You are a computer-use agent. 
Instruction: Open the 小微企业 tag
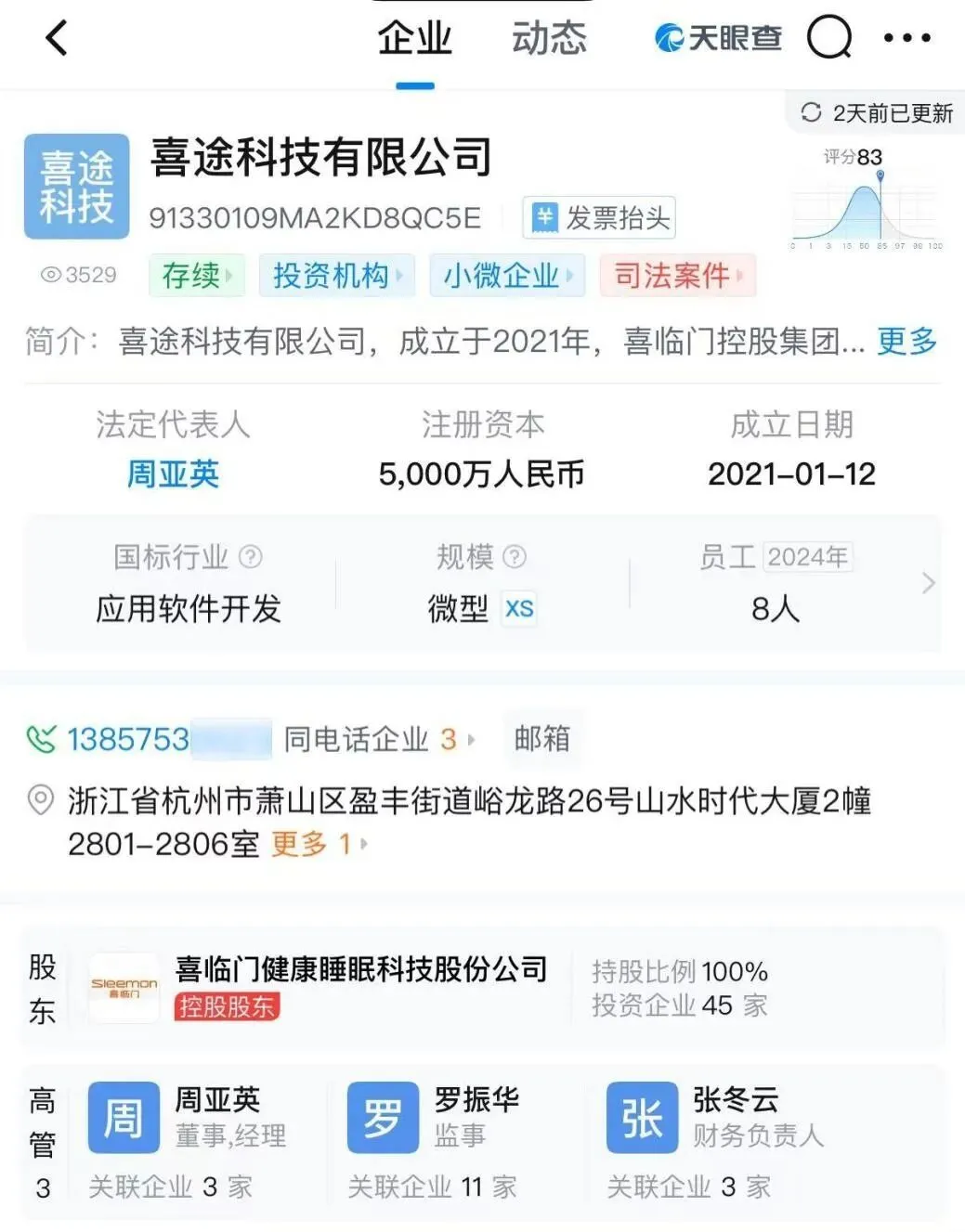click(x=507, y=276)
